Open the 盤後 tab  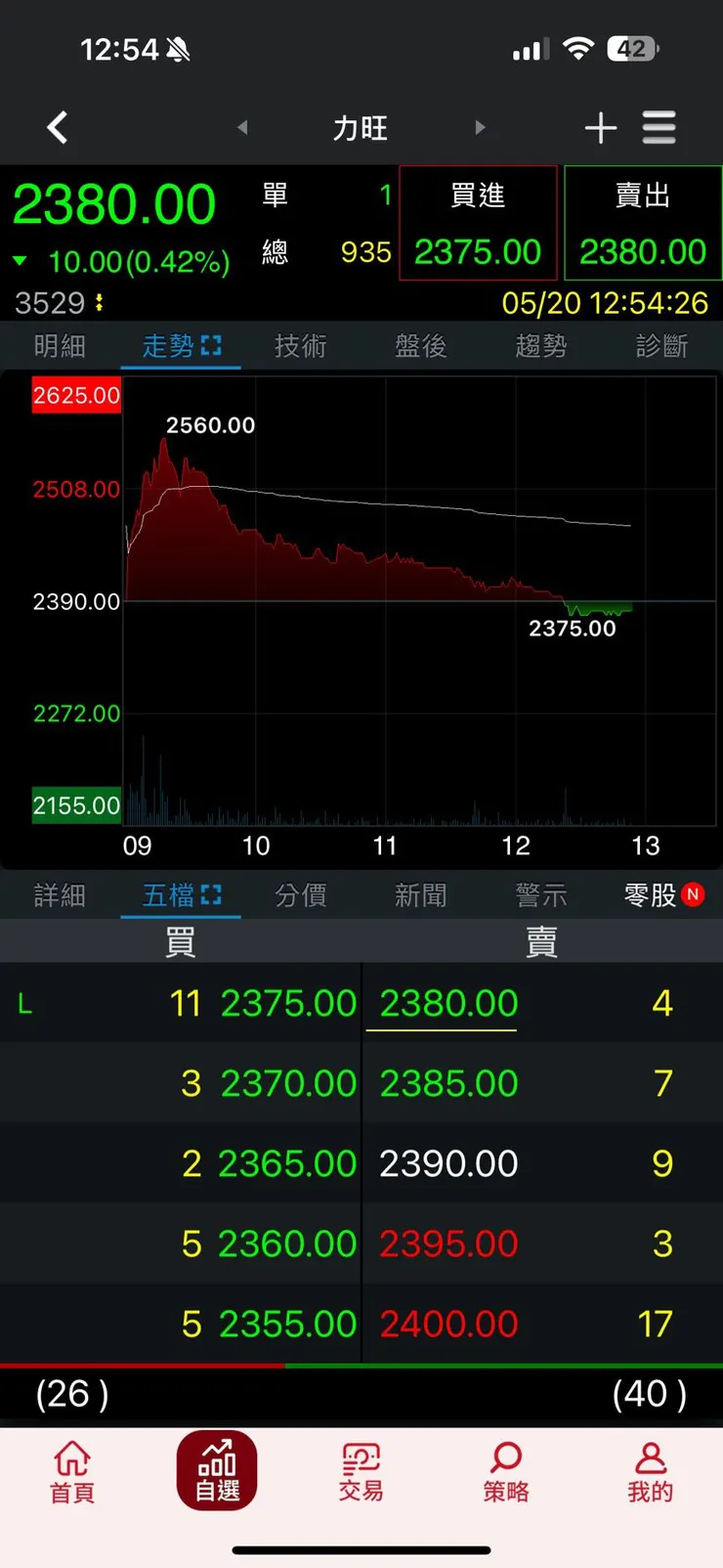(x=421, y=346)
